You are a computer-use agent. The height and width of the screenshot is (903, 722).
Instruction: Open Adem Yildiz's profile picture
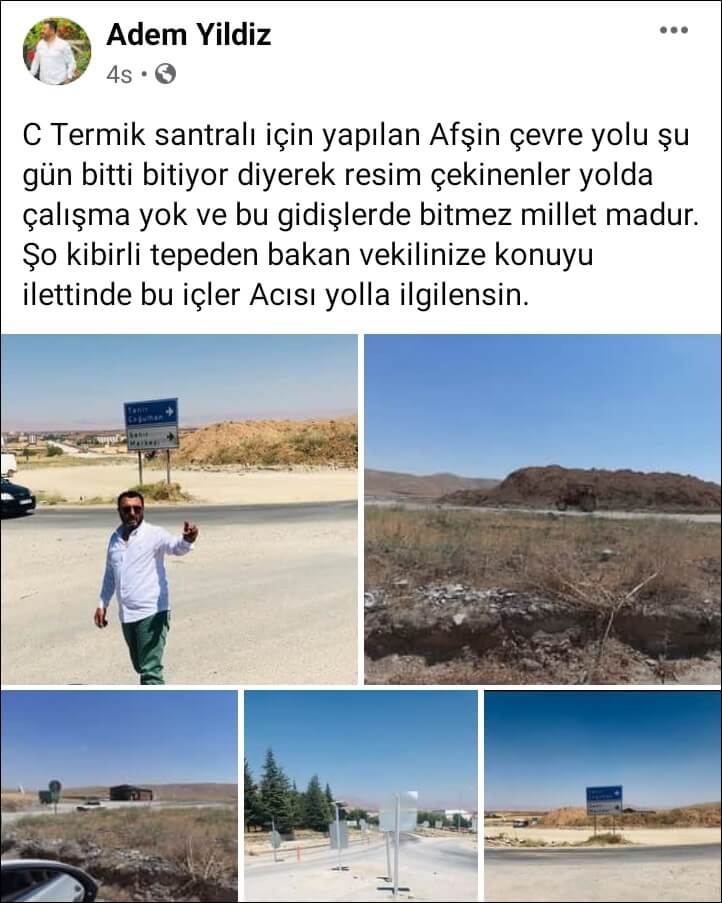pyautogui.click(x=57, y=51)
